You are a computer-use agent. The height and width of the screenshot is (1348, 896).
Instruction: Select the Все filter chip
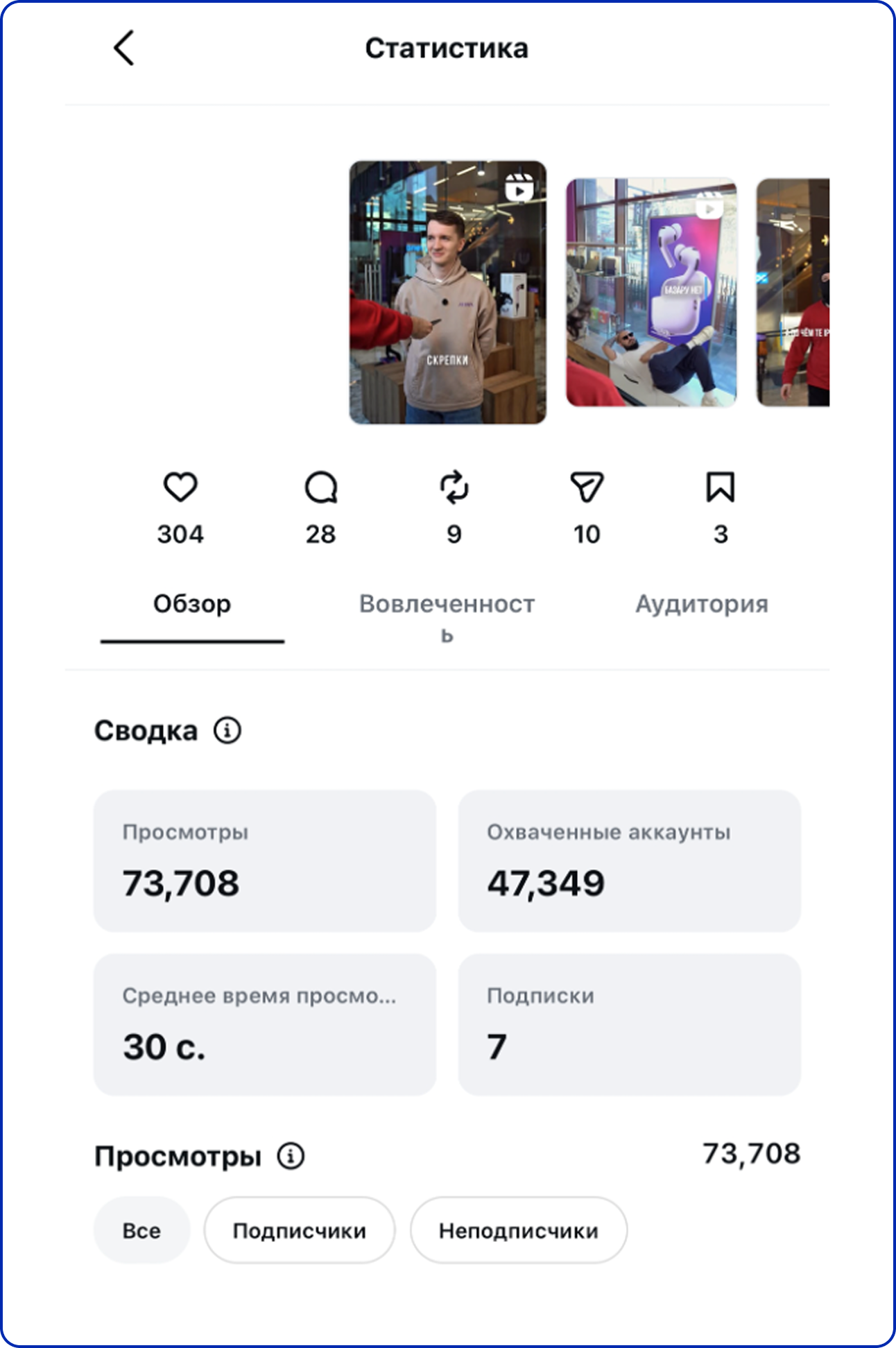point(141,1230)
